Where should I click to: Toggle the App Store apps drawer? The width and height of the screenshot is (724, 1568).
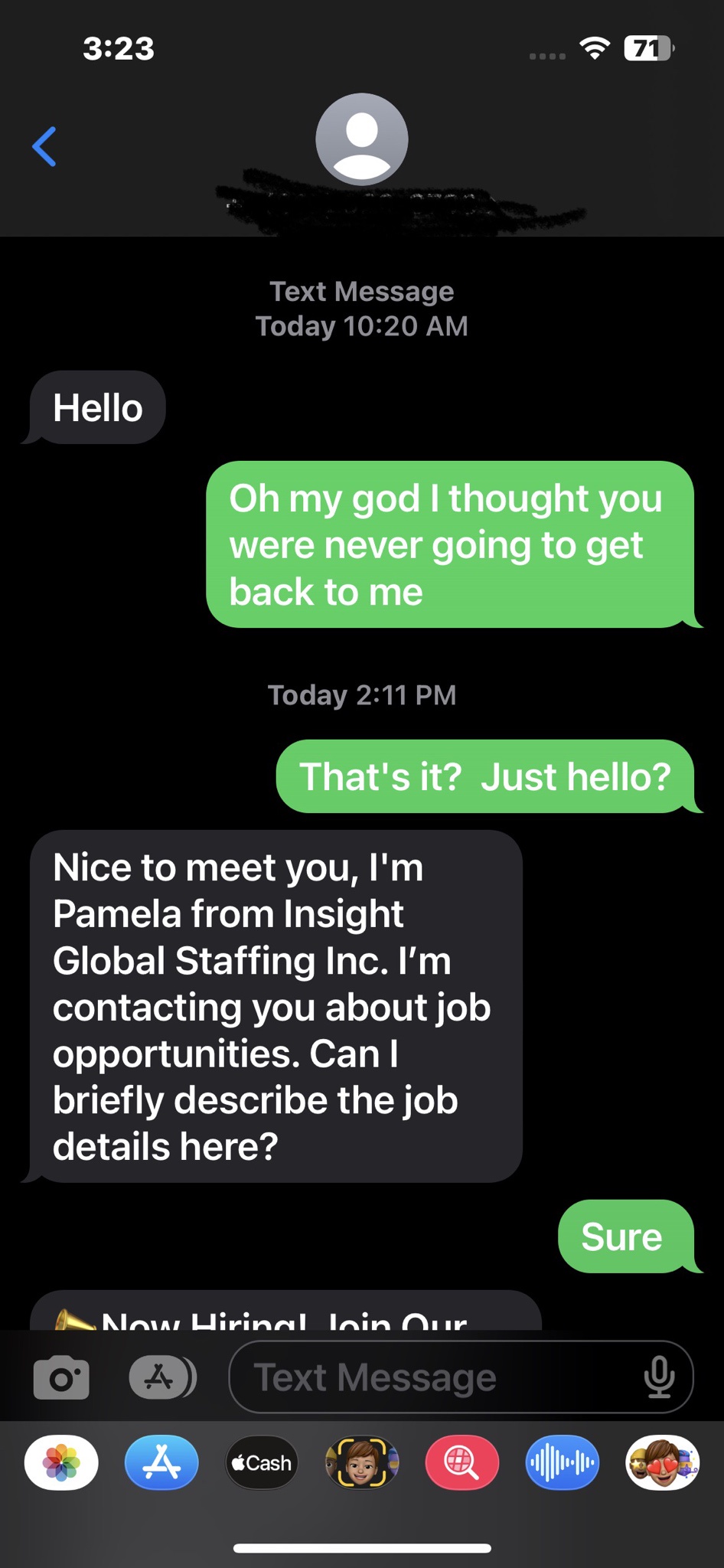pos(161,1377)
